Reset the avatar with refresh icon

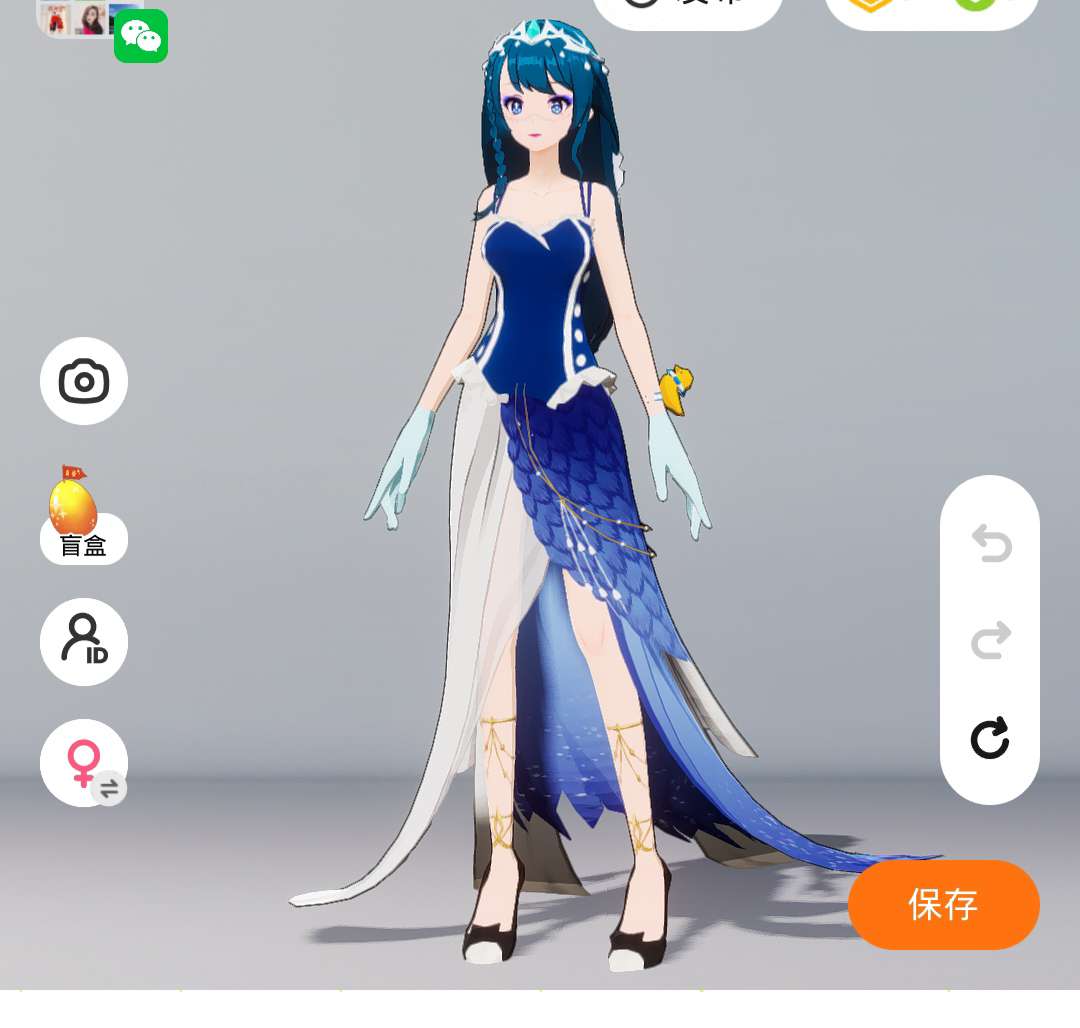coord(990,738)
